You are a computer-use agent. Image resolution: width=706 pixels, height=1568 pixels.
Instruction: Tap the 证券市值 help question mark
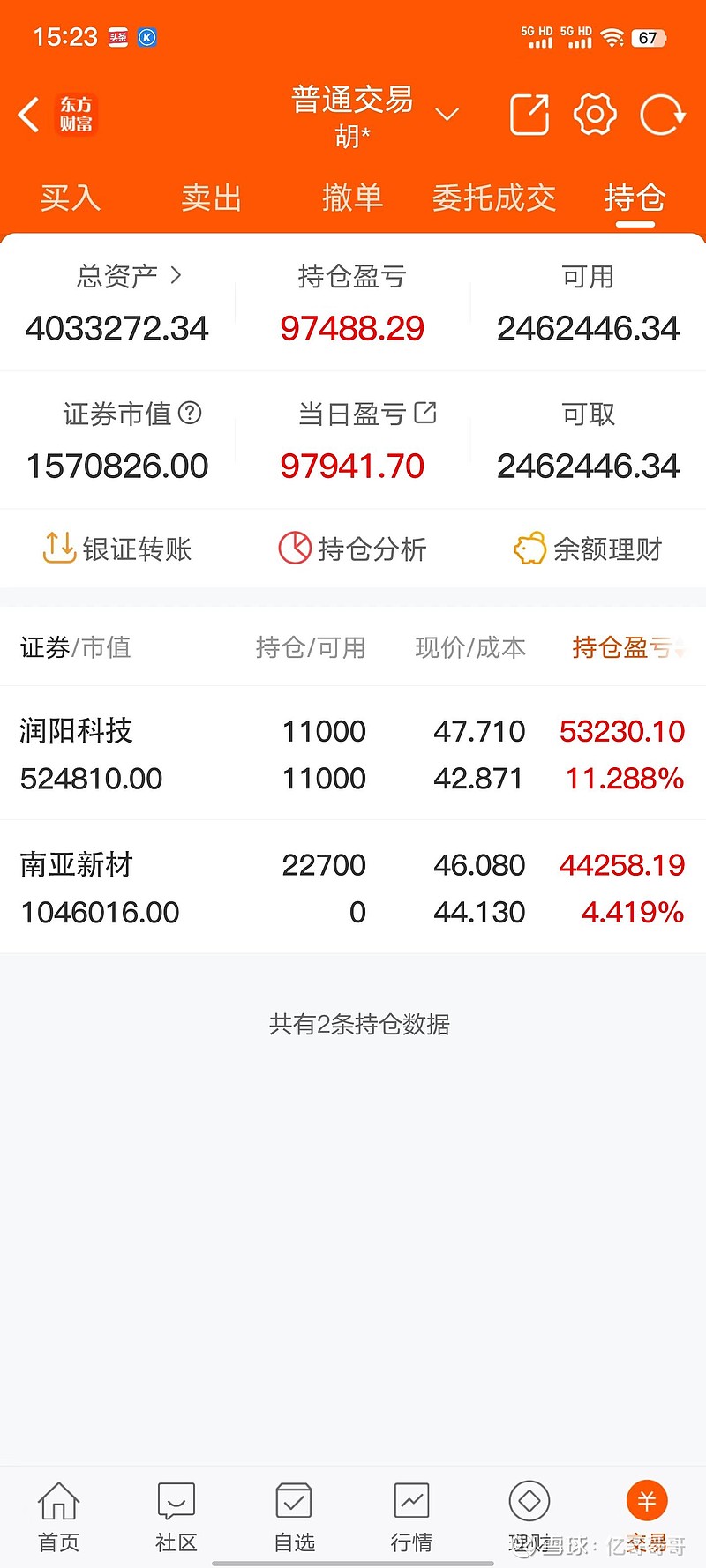[190, 413]
